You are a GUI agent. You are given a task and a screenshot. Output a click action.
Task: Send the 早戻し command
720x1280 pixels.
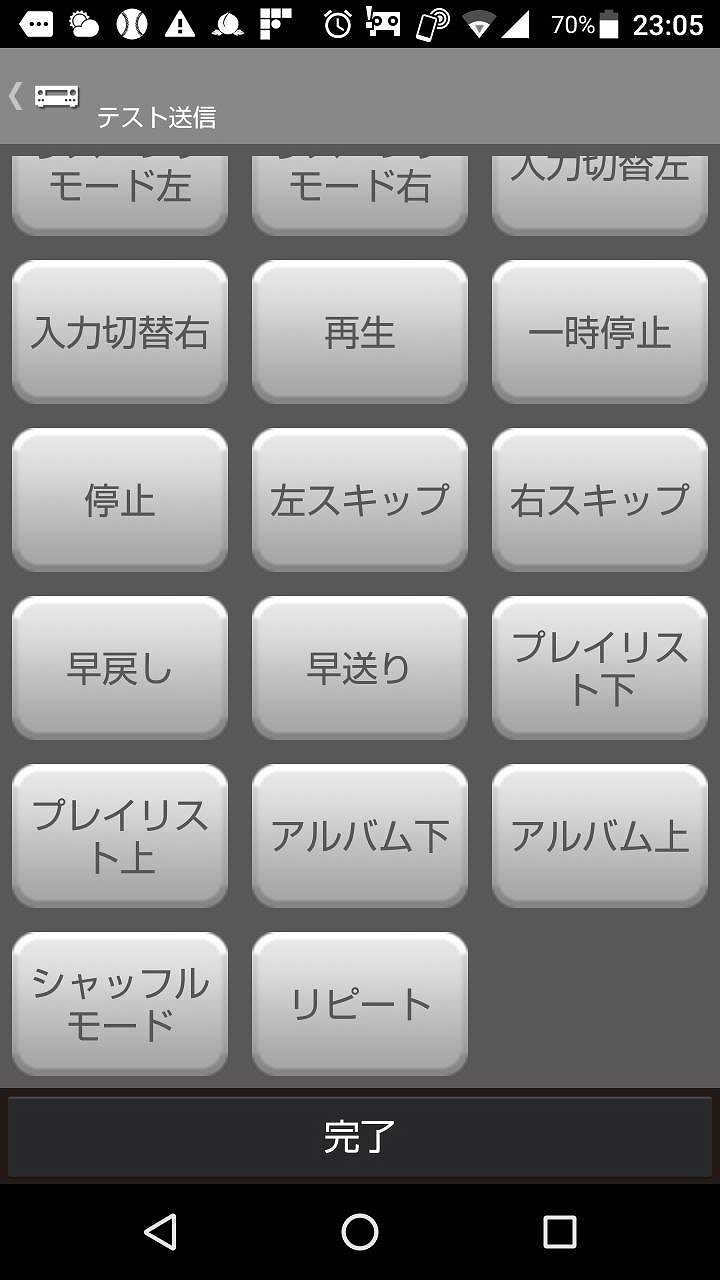[x=120, y=668]
